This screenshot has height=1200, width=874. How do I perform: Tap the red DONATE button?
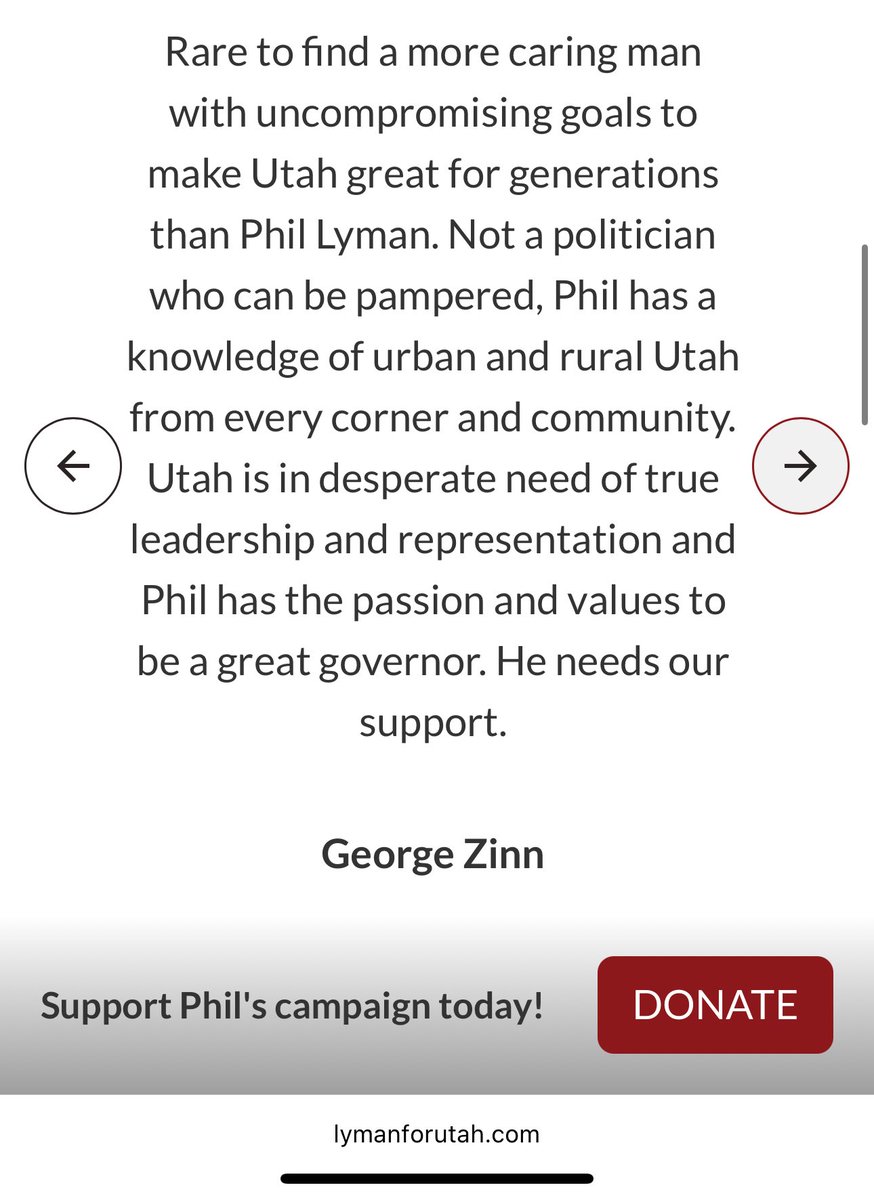[715, 1004]
